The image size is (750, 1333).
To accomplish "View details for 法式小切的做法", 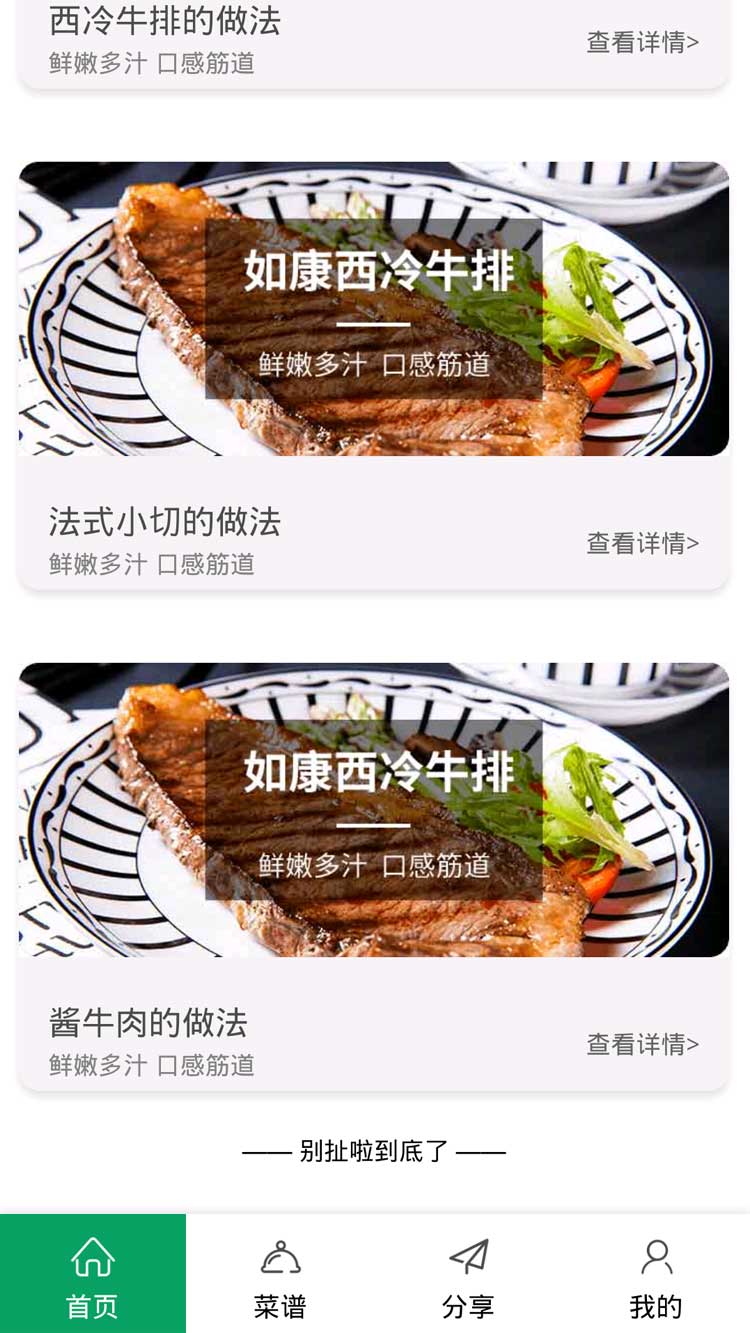I will click(642, 543).
